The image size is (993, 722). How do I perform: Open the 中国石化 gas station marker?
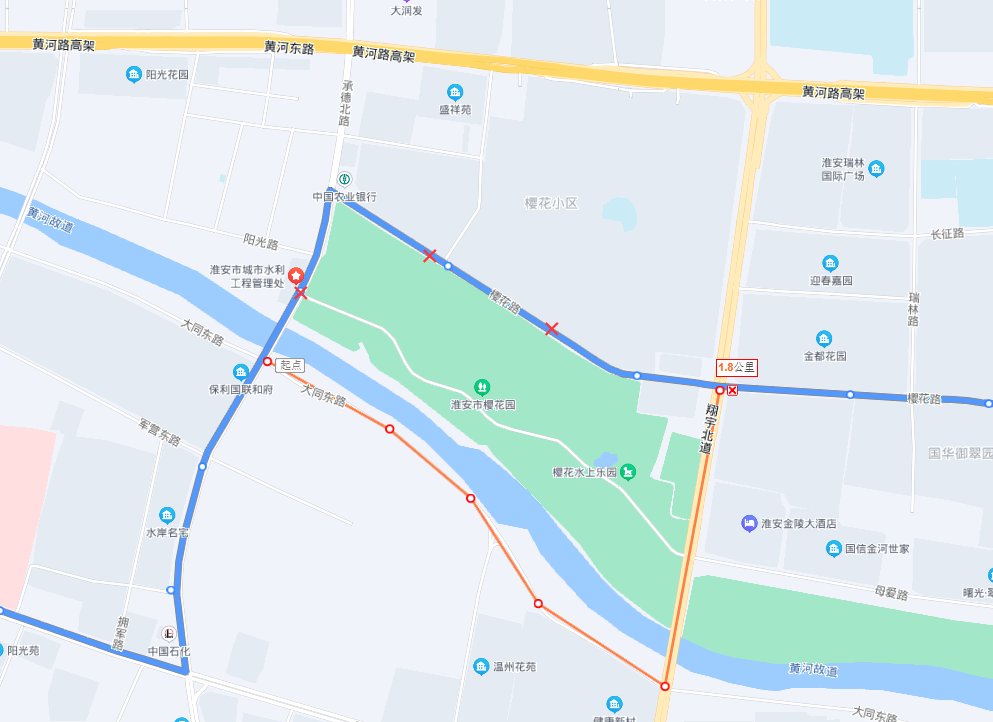[x=168, y=633]
